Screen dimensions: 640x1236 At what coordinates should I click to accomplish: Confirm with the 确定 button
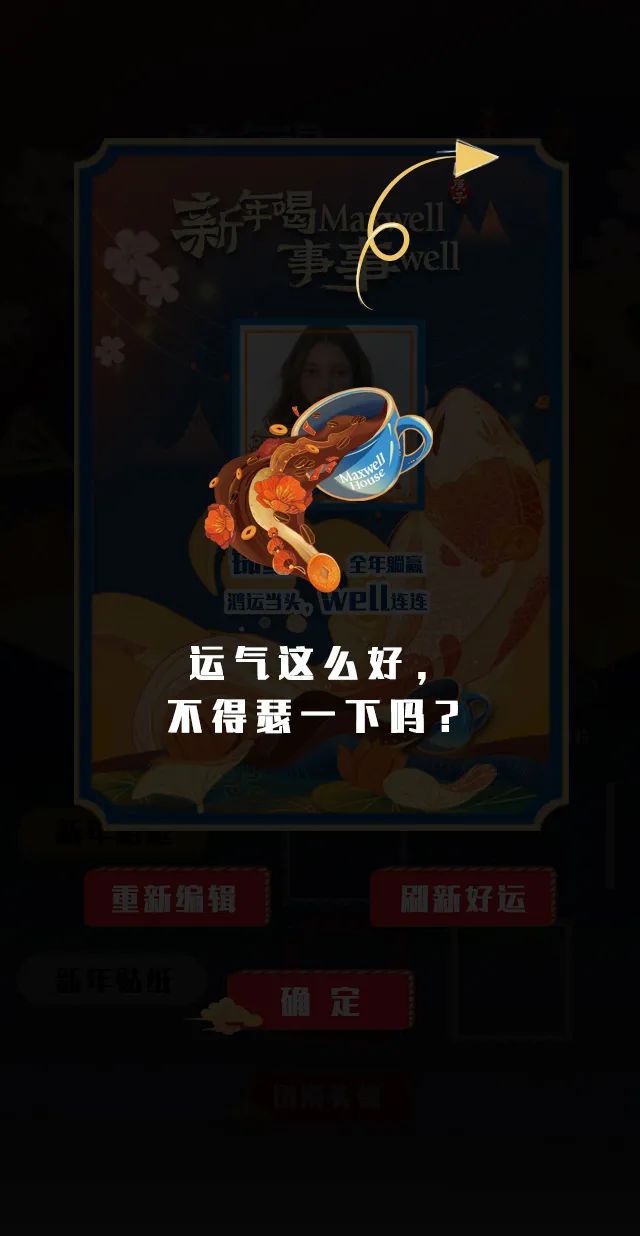[320, 1001]
